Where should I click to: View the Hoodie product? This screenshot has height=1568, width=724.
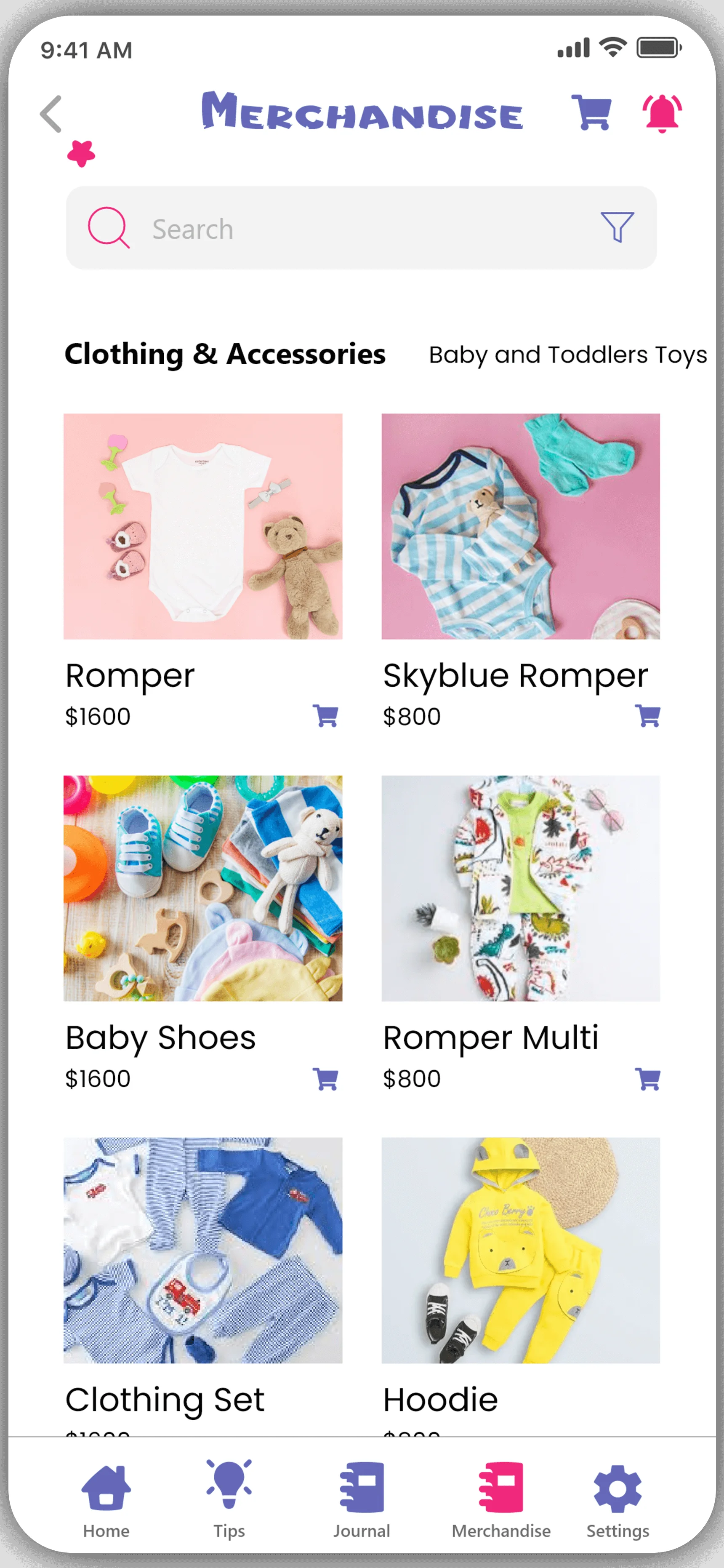tap(521, 1250)
